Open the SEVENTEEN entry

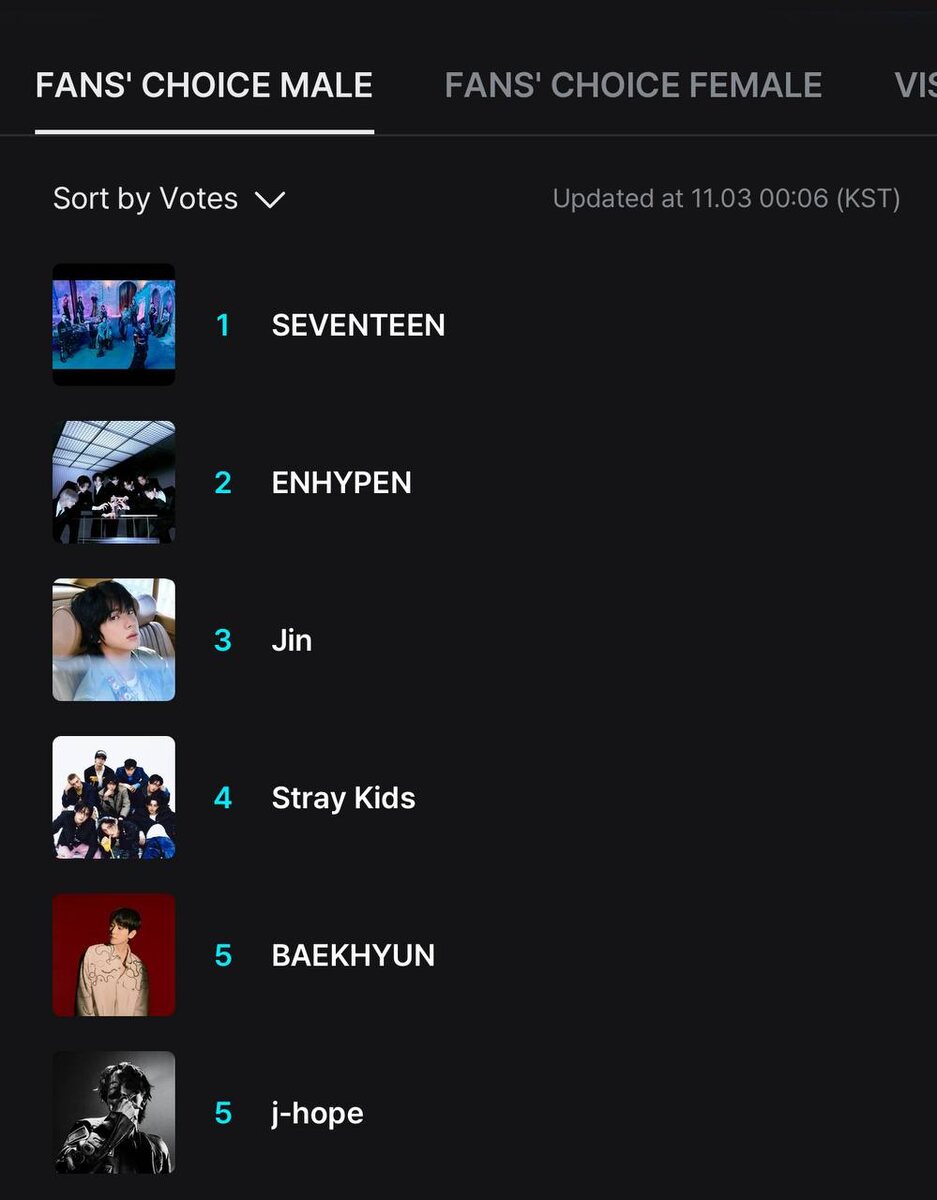coord(358,325)
